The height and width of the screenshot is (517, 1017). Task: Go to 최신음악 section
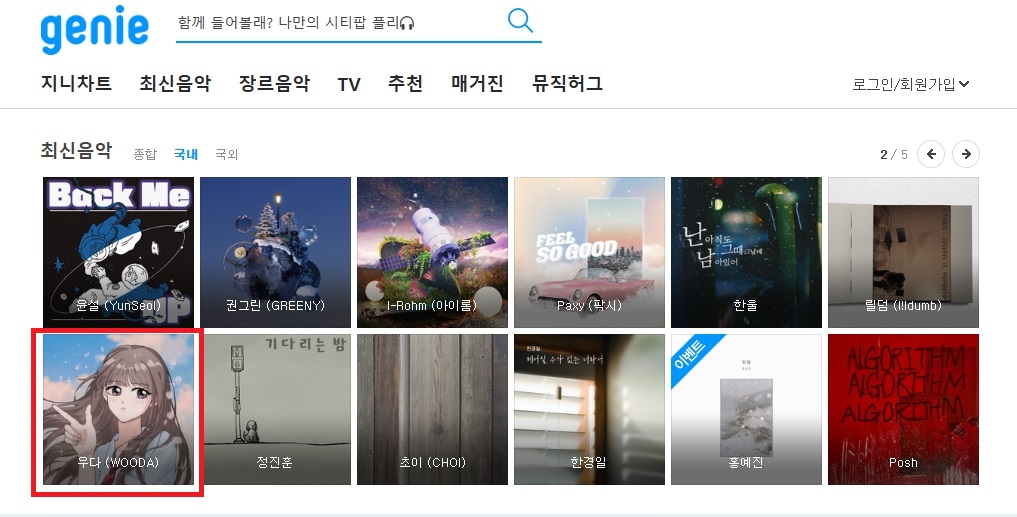point(175,84)
